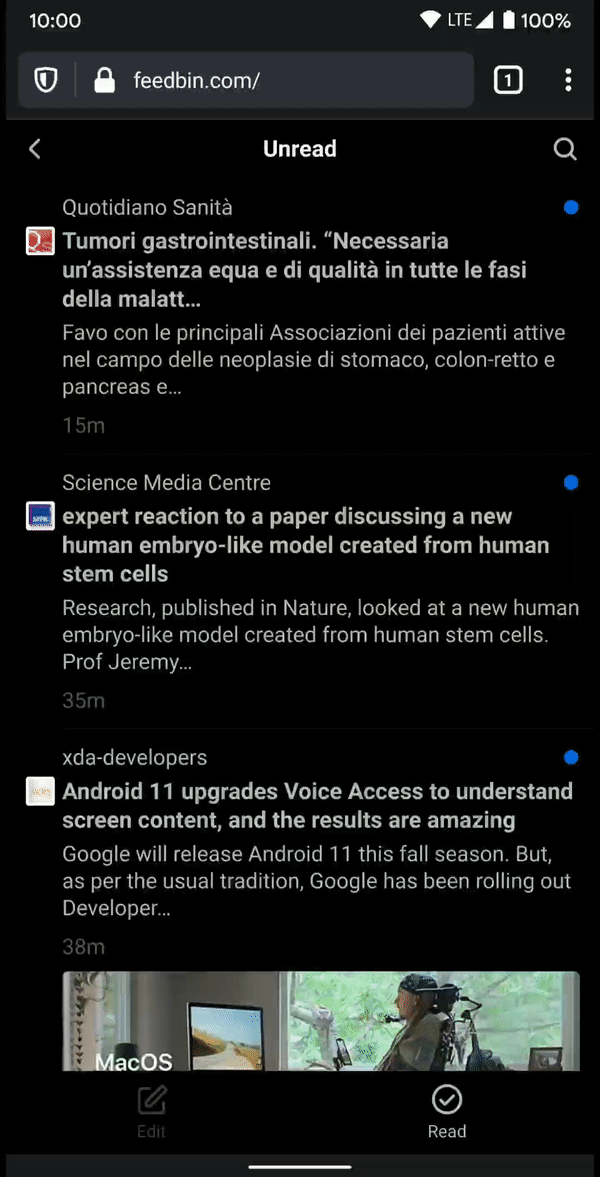Tap the Edit button in bottom toolbar
This screenshot has height=1177, width=600.
(x=152, y=1111)
